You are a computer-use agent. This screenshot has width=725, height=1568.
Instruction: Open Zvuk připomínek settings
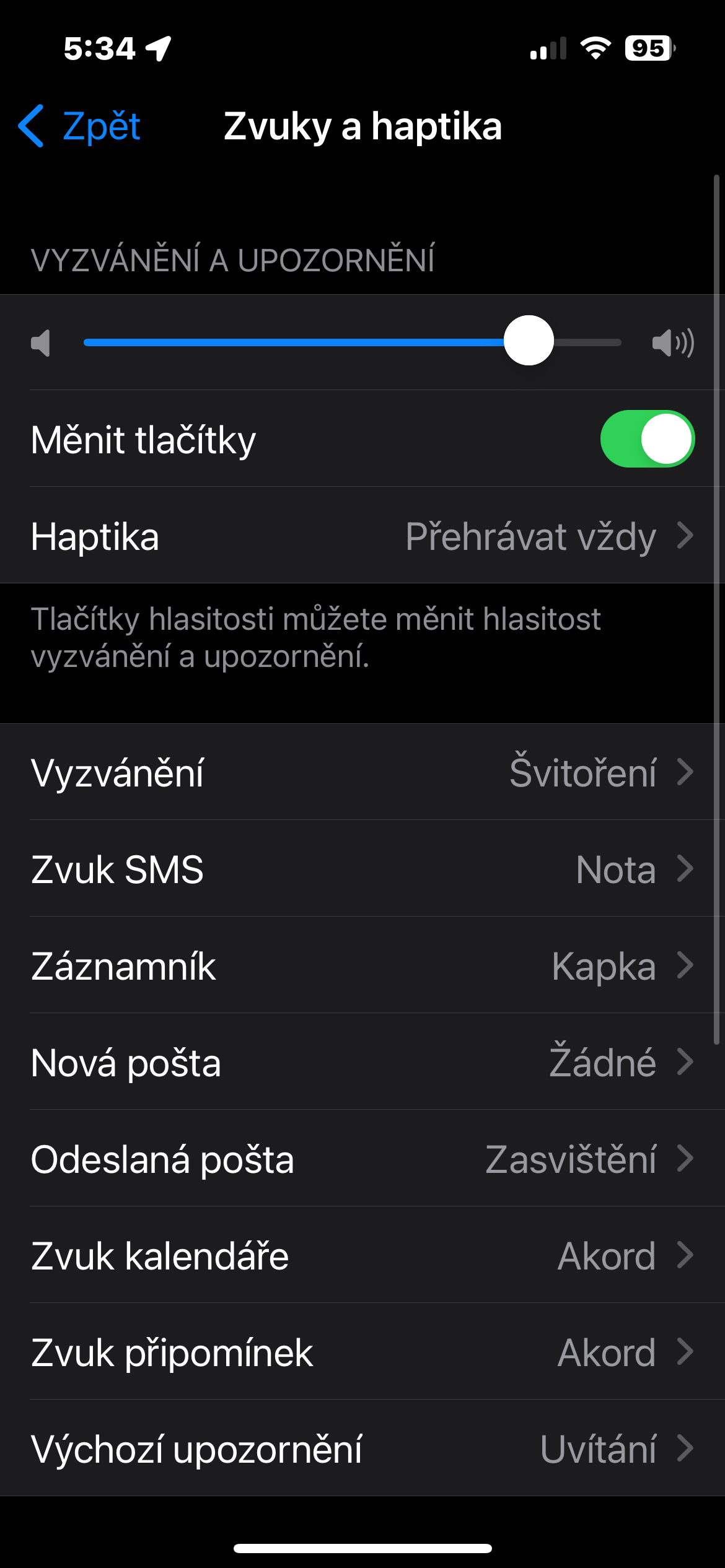coord(362,1352)
